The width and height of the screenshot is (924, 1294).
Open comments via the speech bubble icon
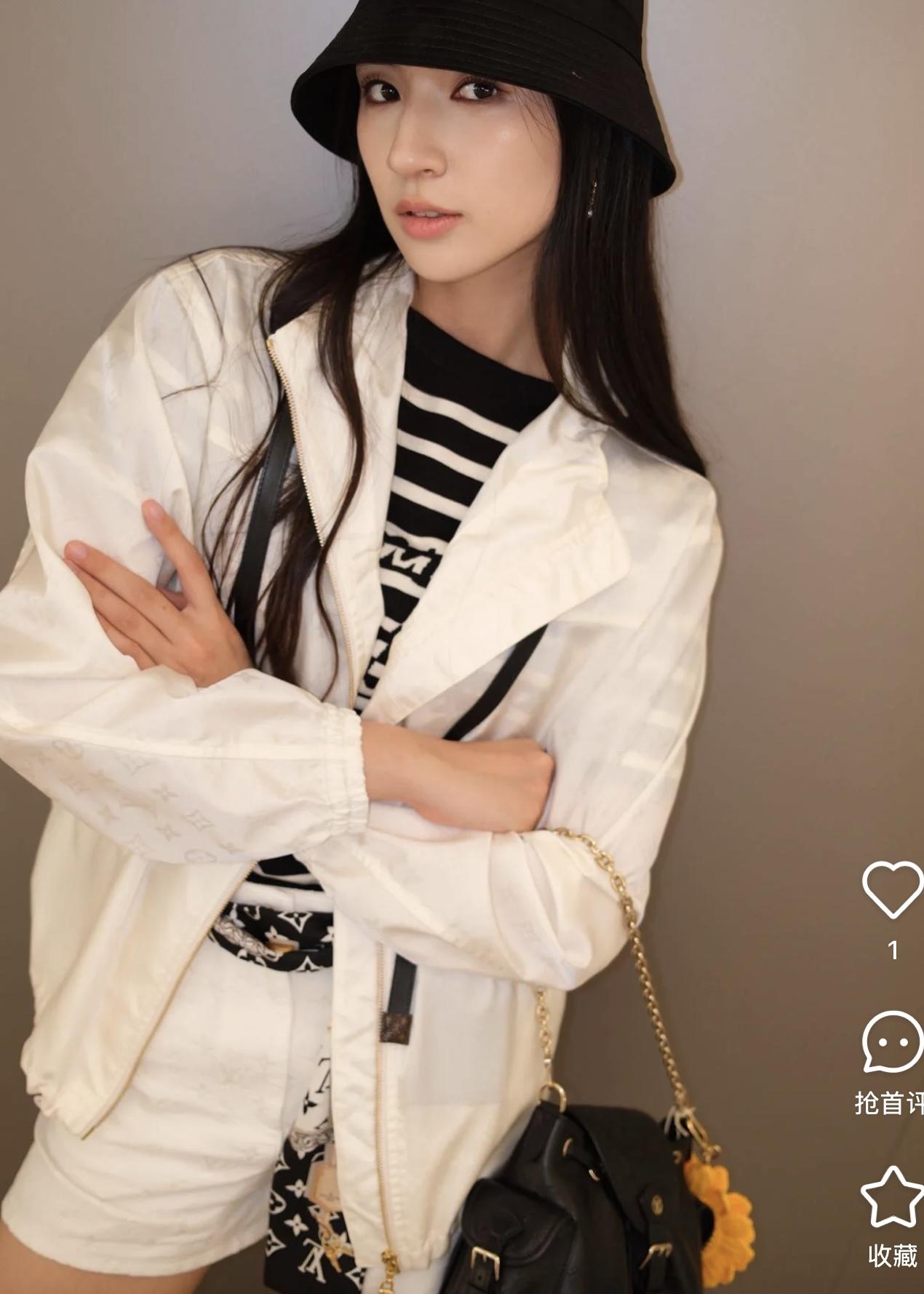892,1041
